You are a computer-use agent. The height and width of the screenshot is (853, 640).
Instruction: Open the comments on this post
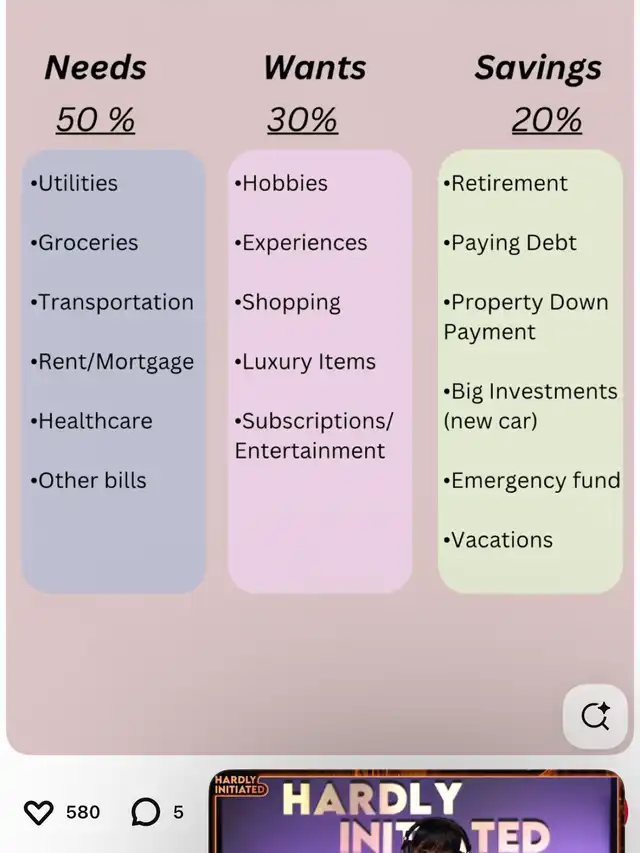(146, 812)
